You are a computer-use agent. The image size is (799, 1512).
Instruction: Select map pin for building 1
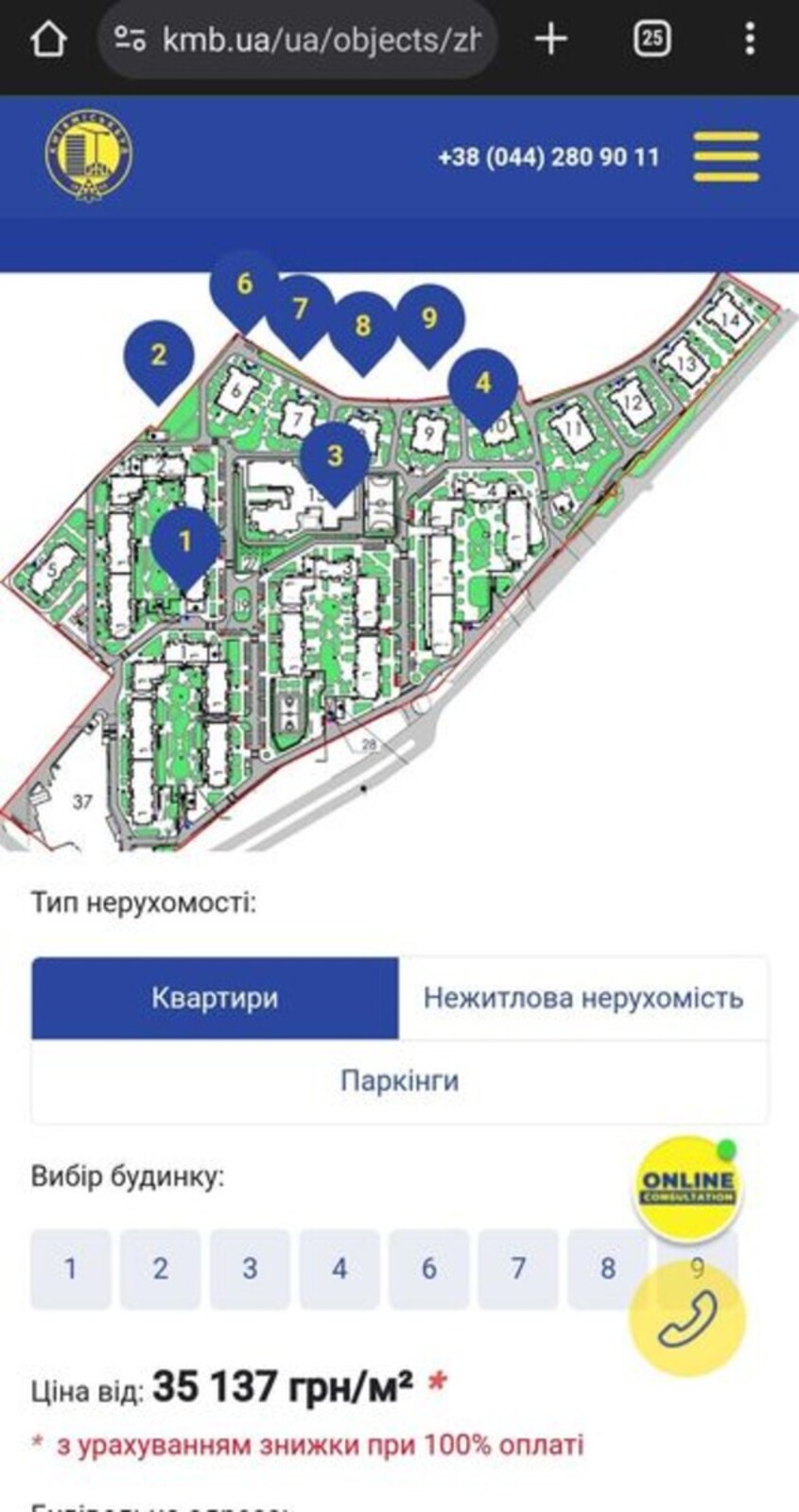(x=185, y=542)
